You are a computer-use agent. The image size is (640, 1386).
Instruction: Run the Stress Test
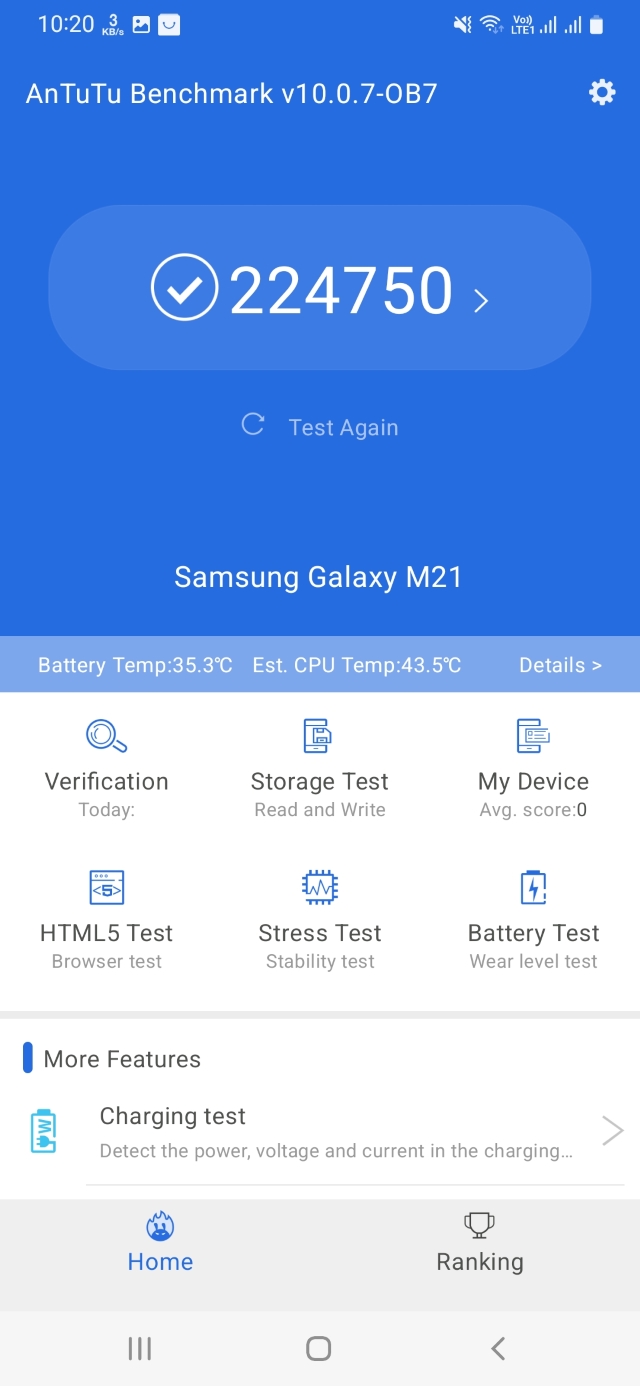click(x=320, y=920)
